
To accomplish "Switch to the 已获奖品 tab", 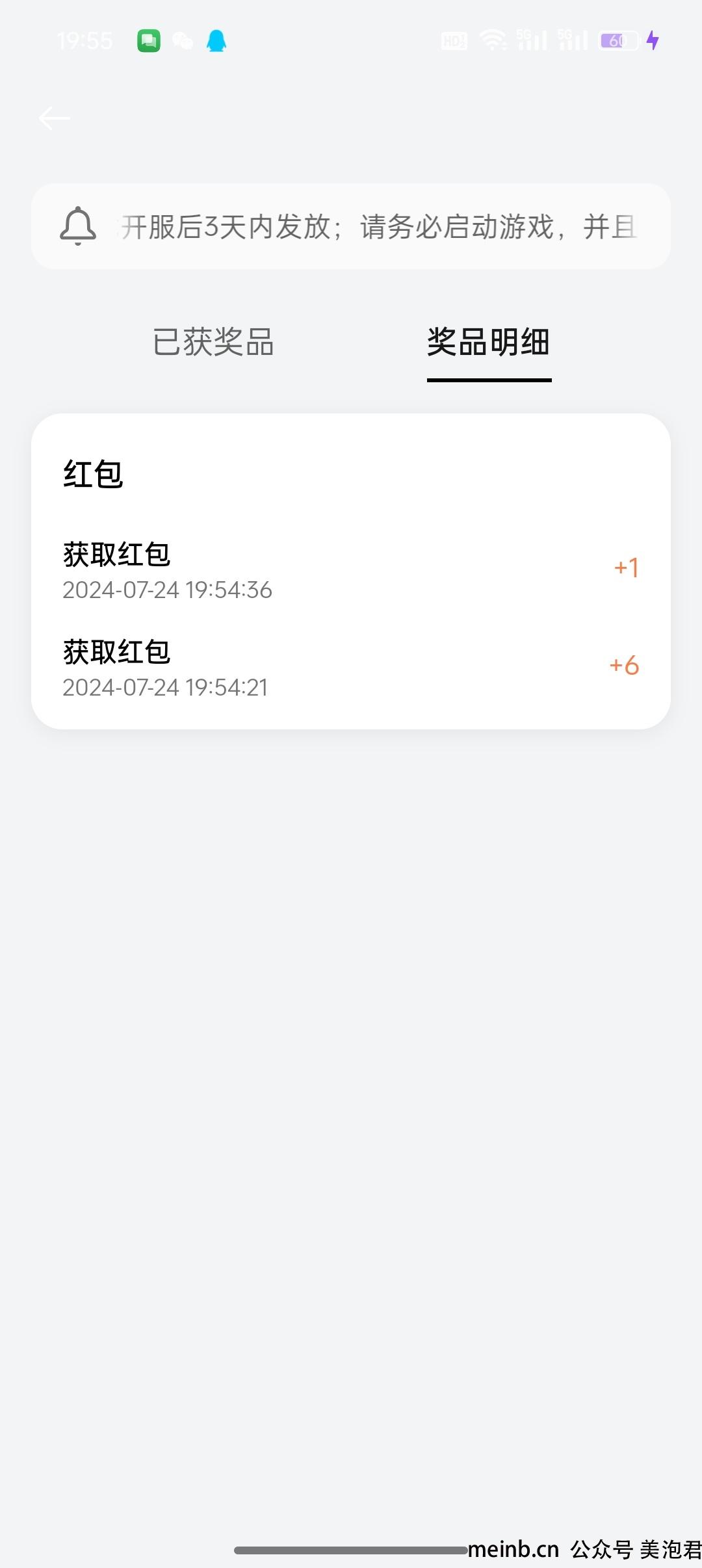I will tap(213, 343).
